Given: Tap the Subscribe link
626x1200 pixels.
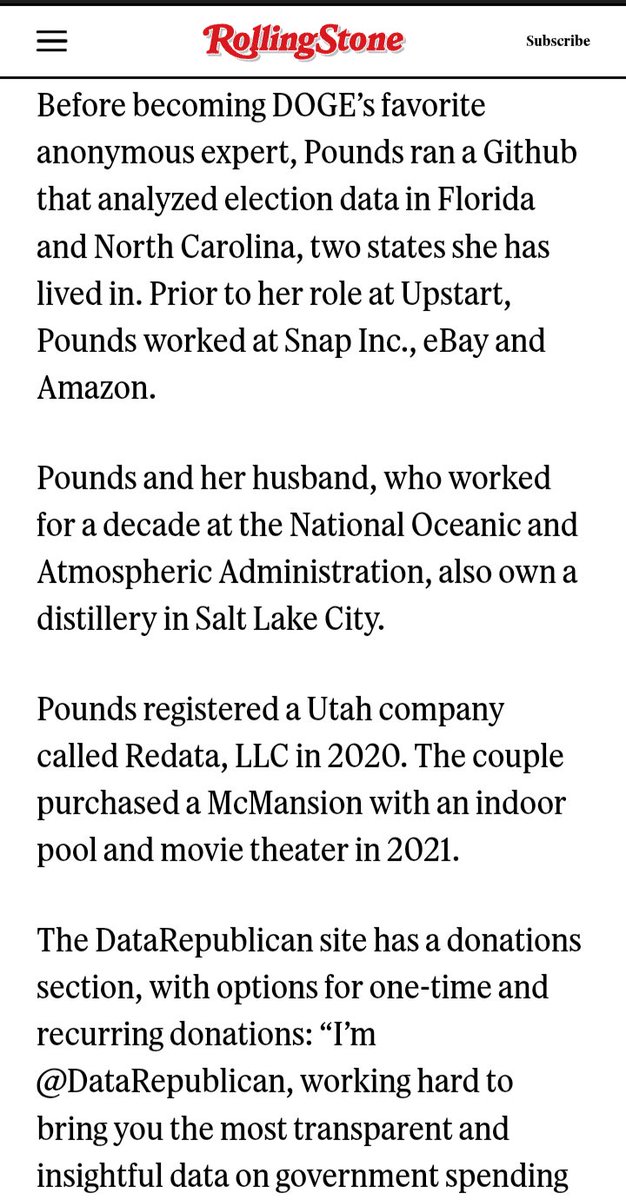Looking at the screenshot, I should [558, 41].
